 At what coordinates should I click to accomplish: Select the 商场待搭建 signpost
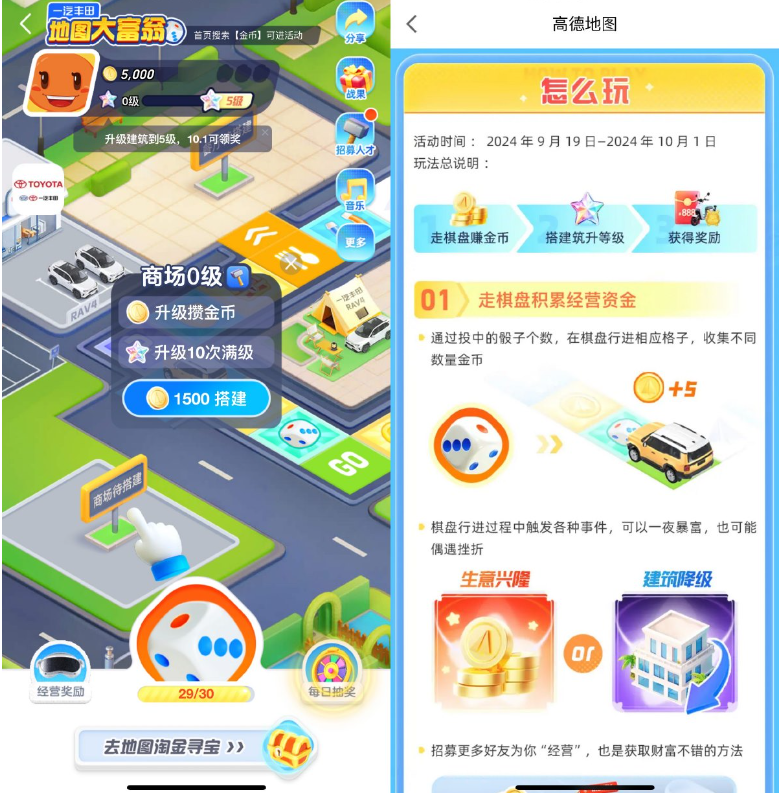pos(114,490)
